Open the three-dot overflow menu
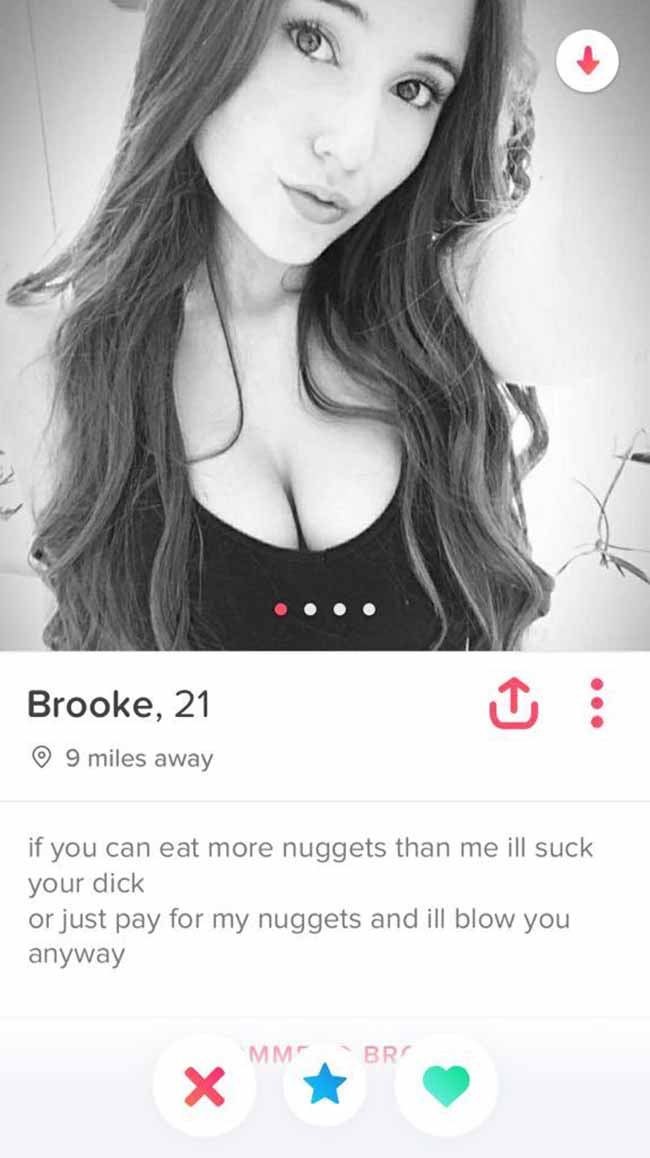650x1158 pixels. point(598,703)
